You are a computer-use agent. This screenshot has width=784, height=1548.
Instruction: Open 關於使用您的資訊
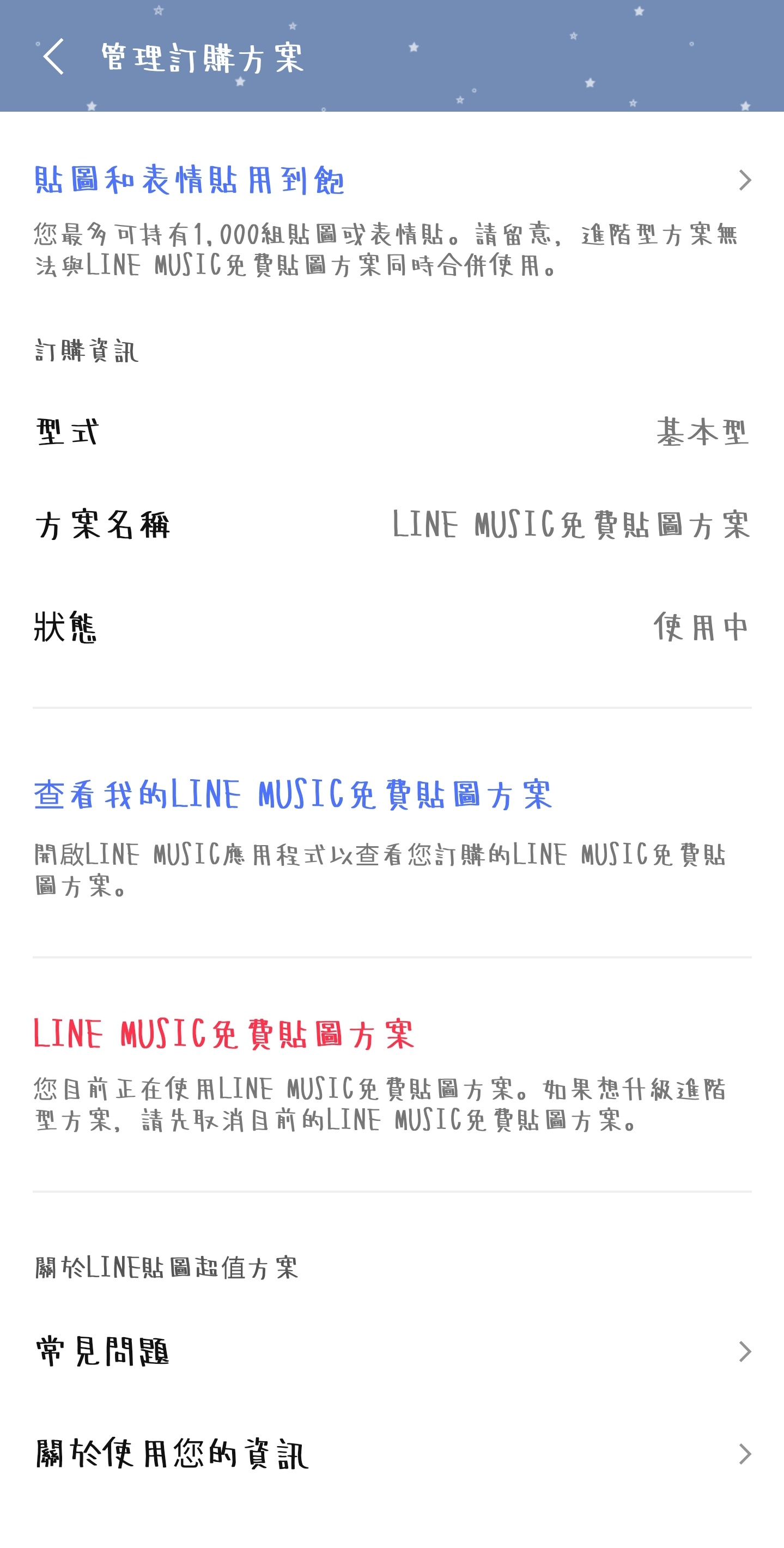392,1454
